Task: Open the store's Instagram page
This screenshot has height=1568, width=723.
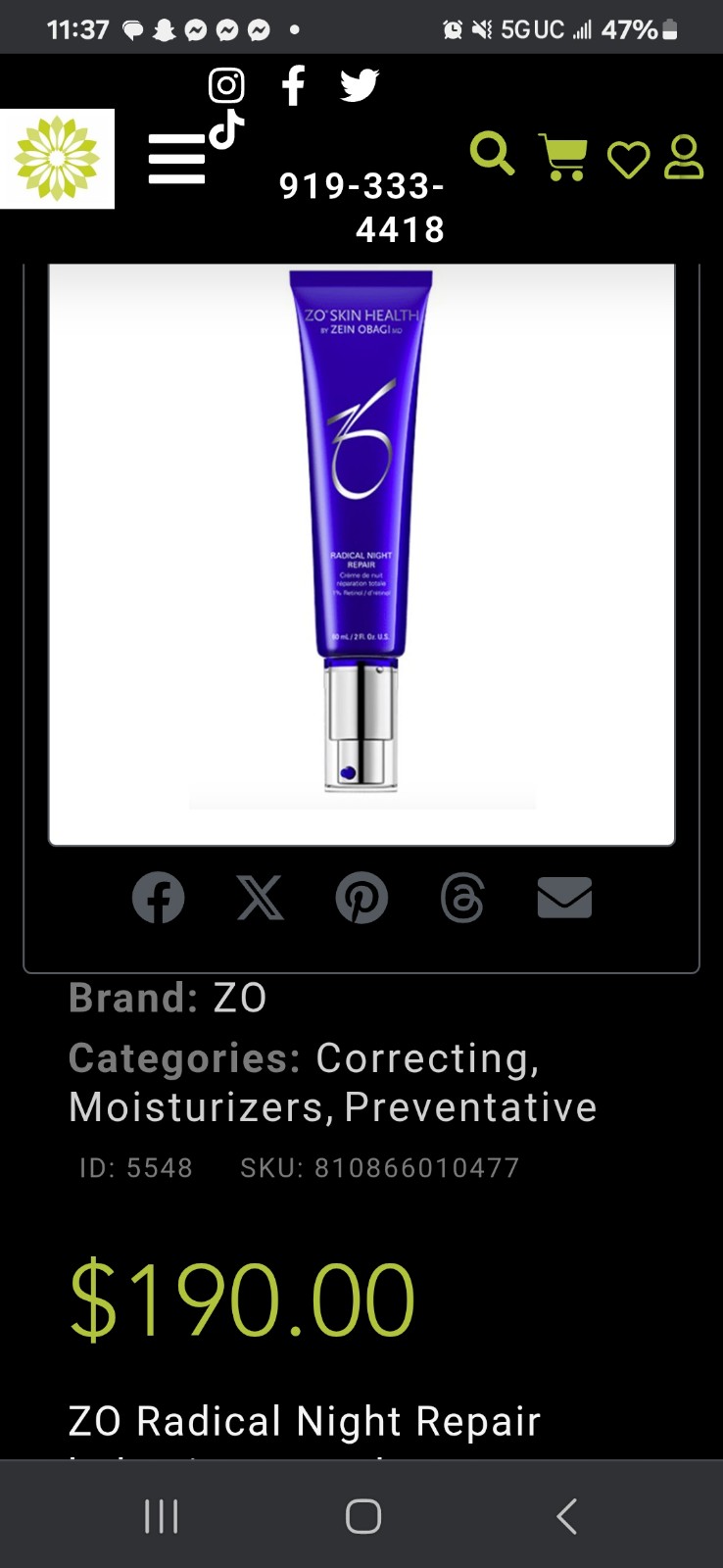Action: click(226, 85)
